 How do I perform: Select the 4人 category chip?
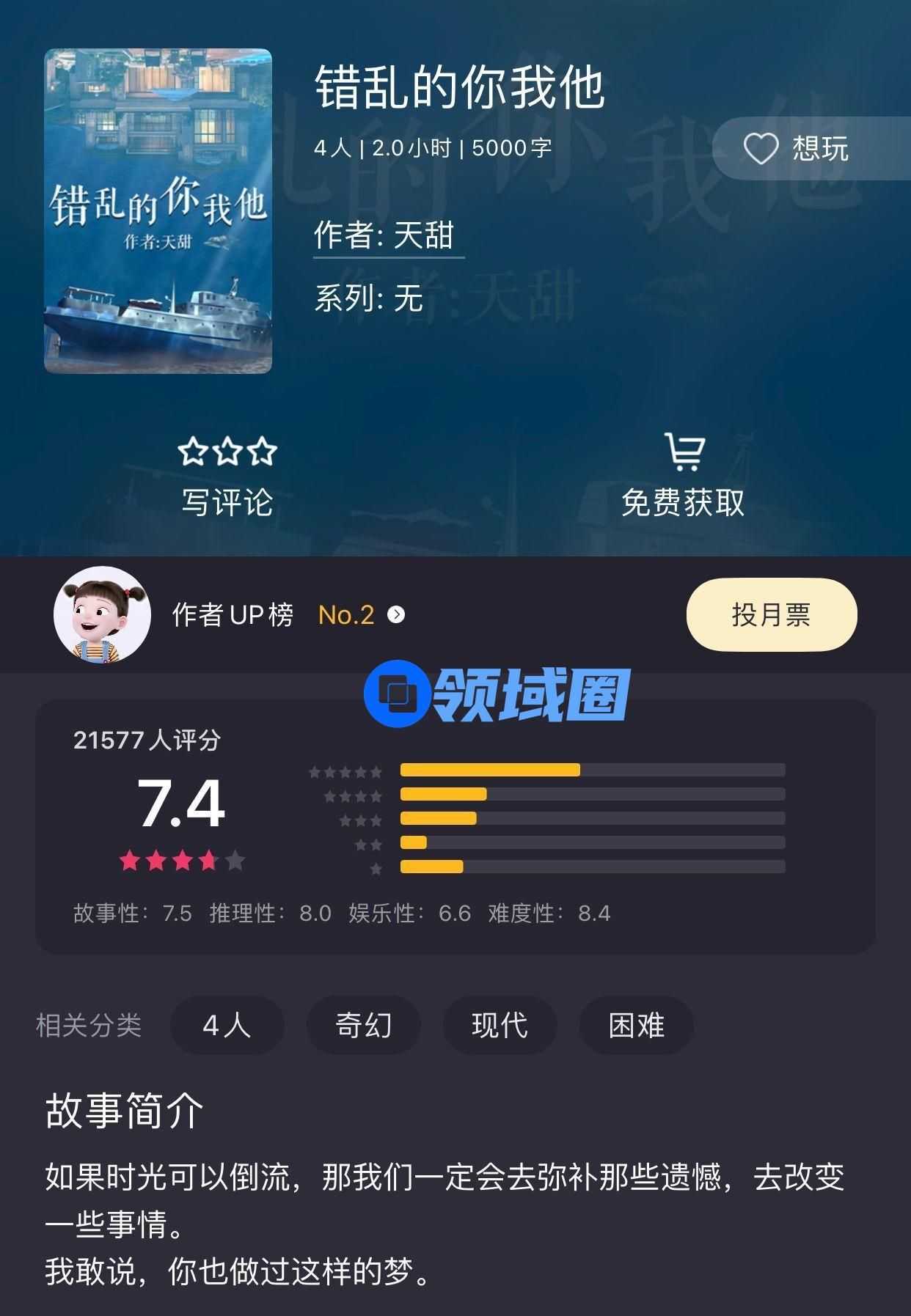pyautogui.click(x=227, y=1025)
